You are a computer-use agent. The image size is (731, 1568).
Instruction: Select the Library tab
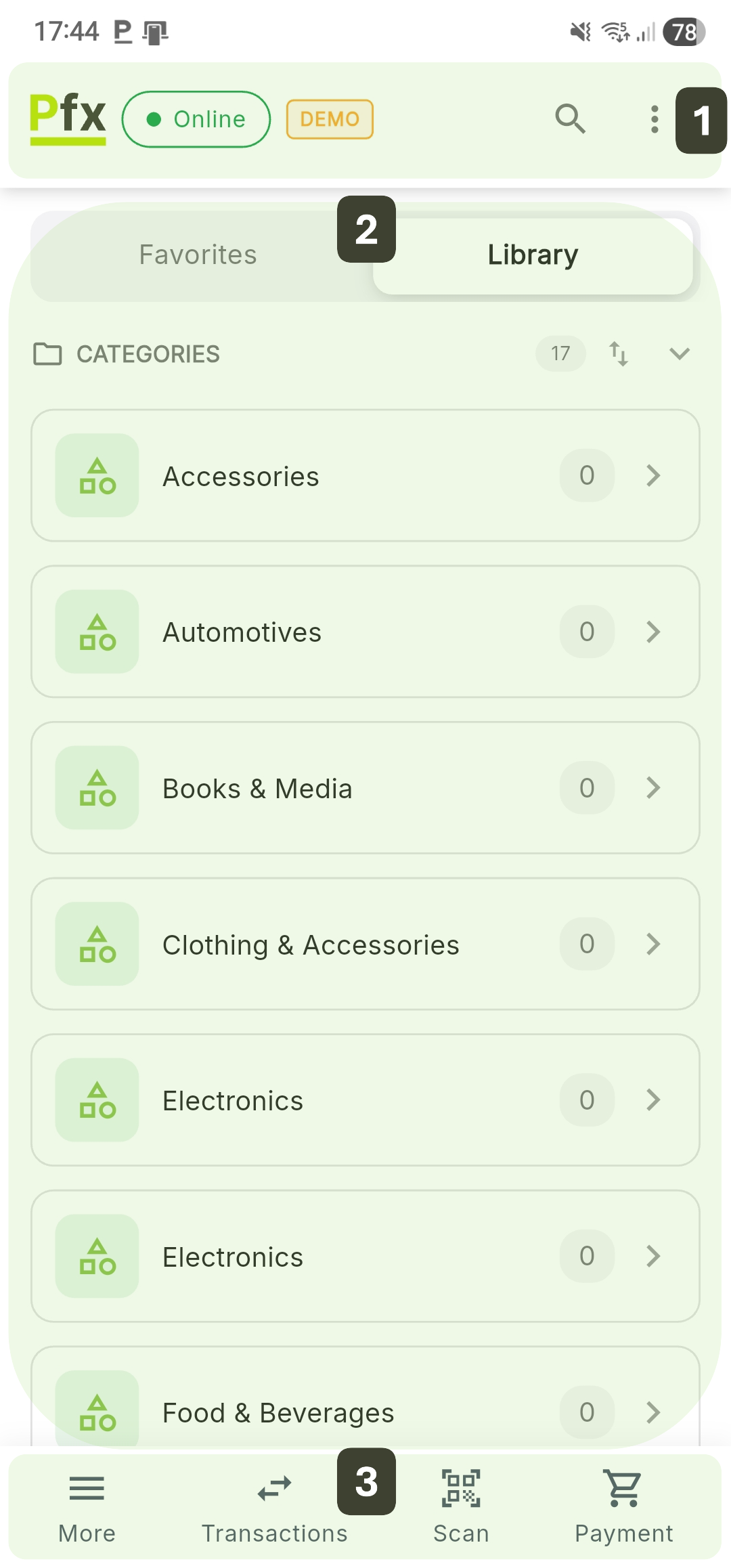[x=533, y=255]
